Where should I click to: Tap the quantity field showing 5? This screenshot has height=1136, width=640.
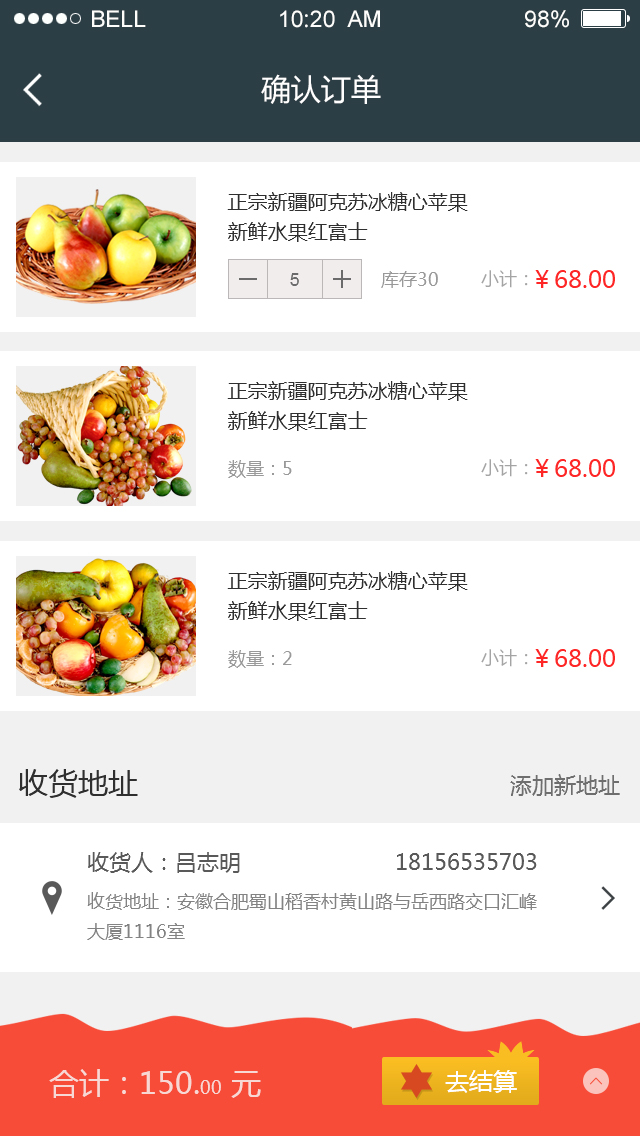pyautogui.click(x=295, y=279)
